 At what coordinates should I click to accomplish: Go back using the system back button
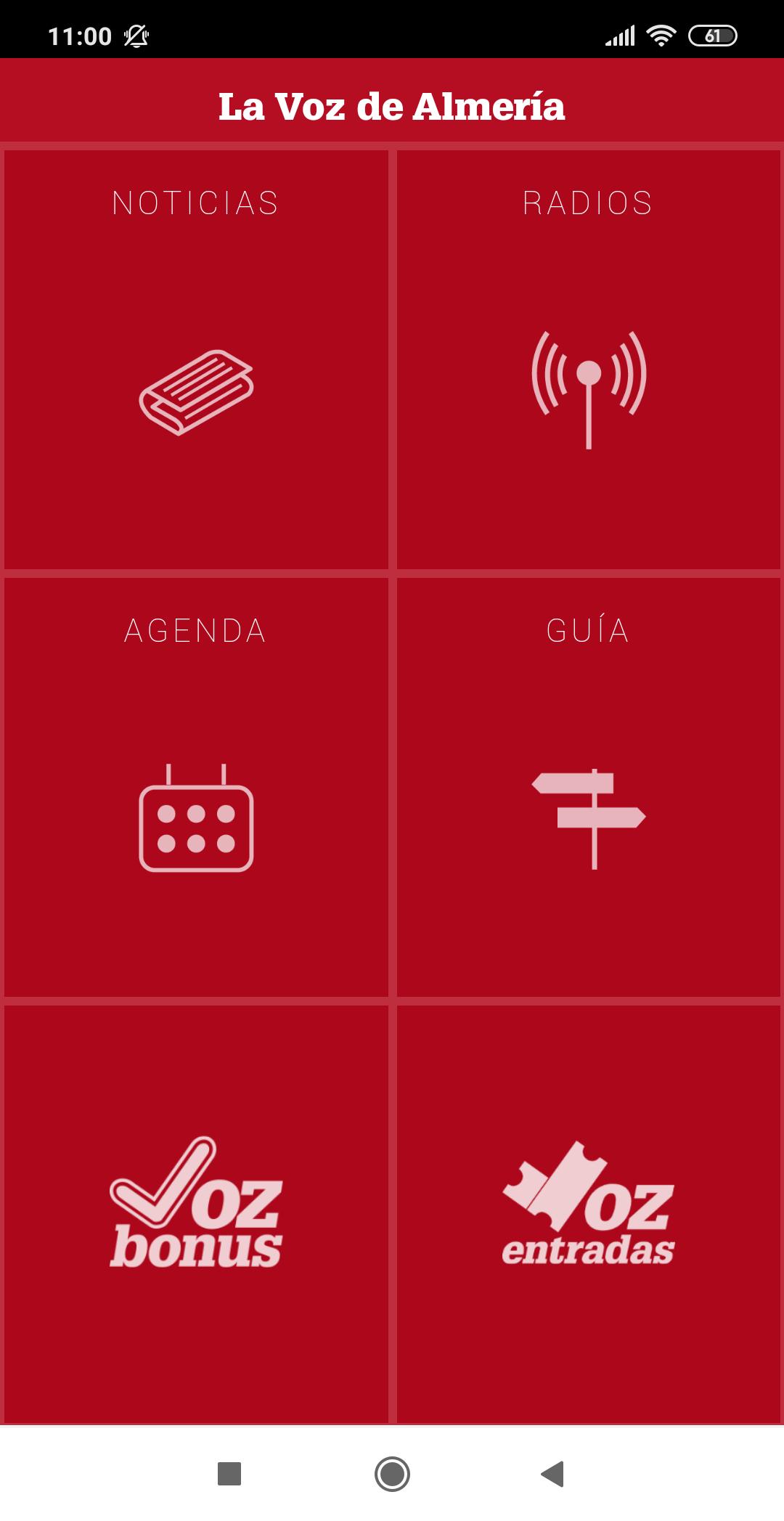coord(553,1474)
